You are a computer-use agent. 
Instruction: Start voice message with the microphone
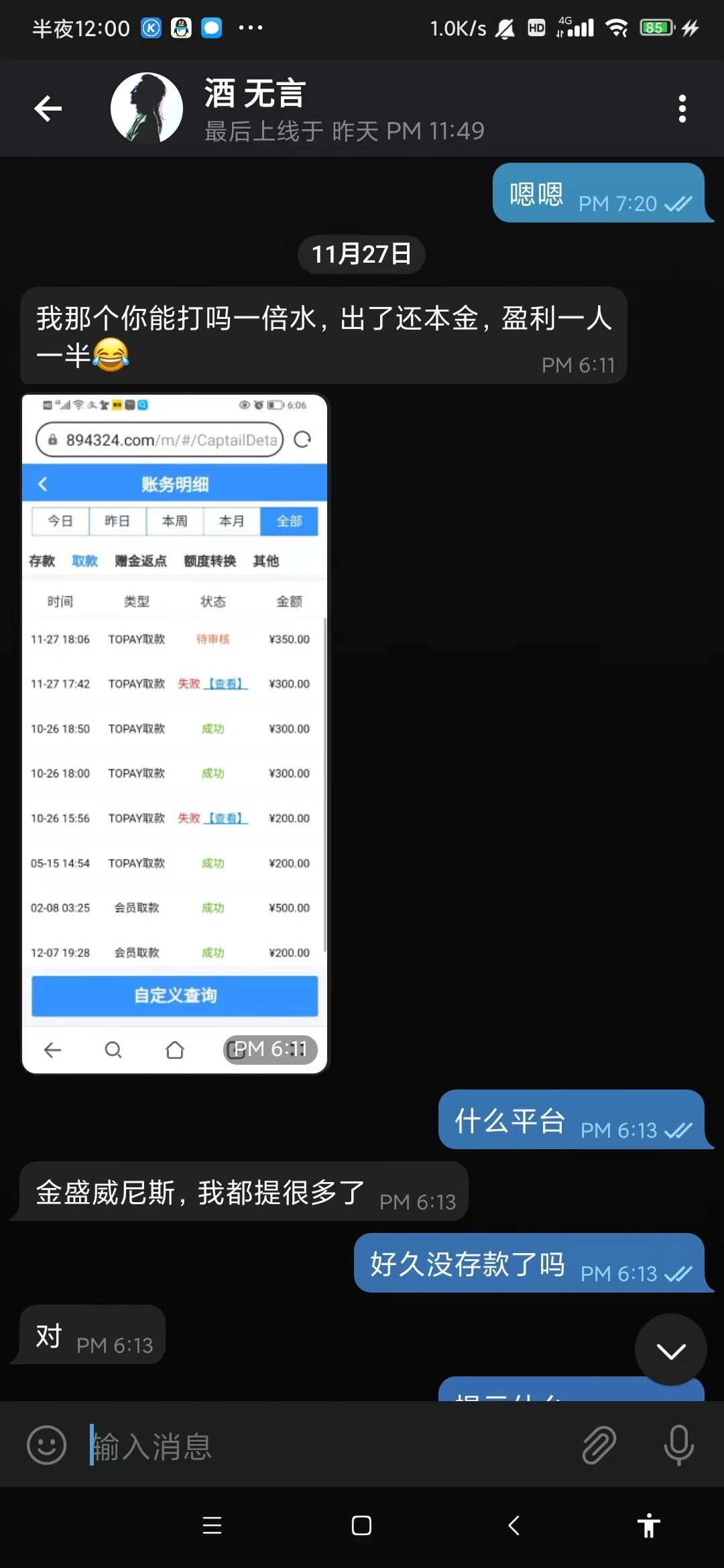coord(678,1445)
